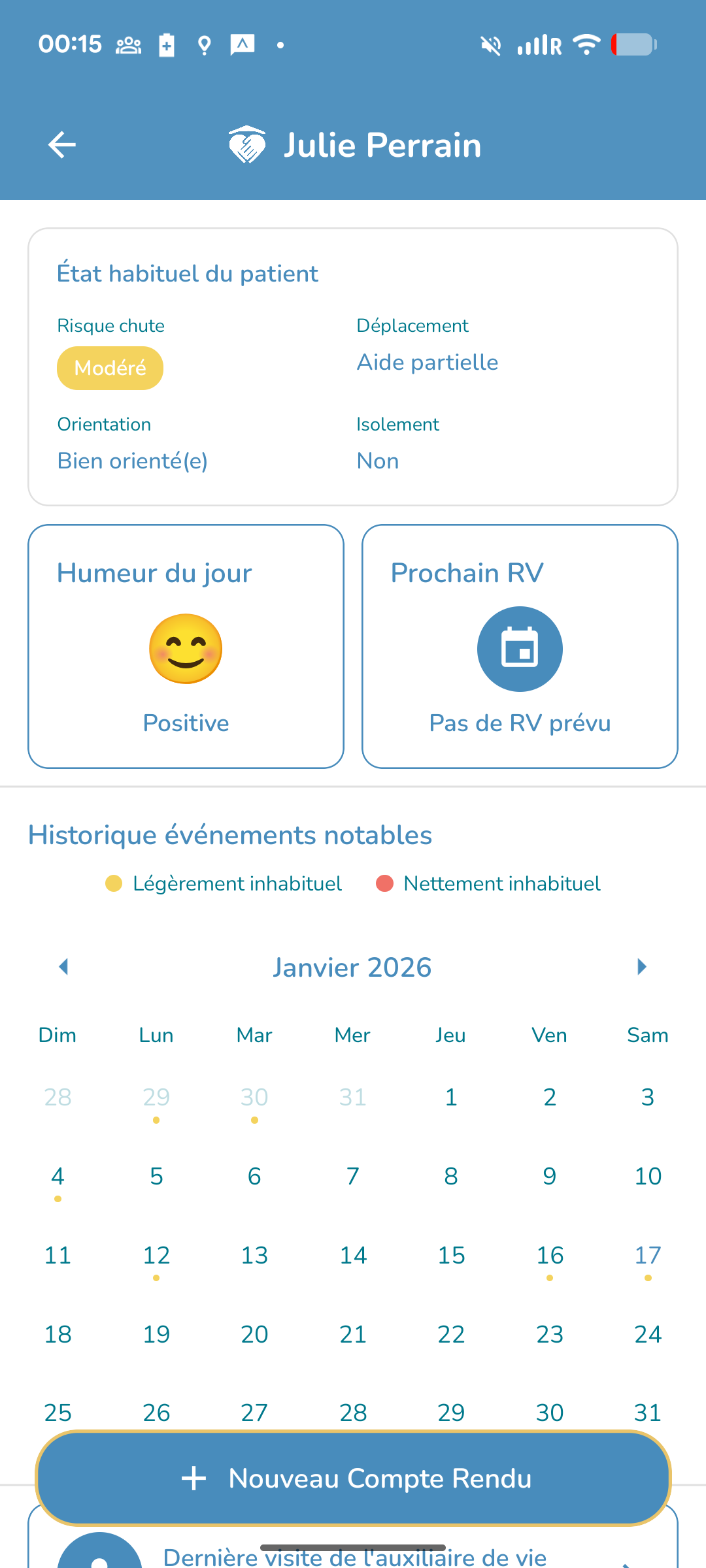Select the Modéré risk badge
Image resolution: width=706 pixels, height=1568 pixels.
[110, 368]
